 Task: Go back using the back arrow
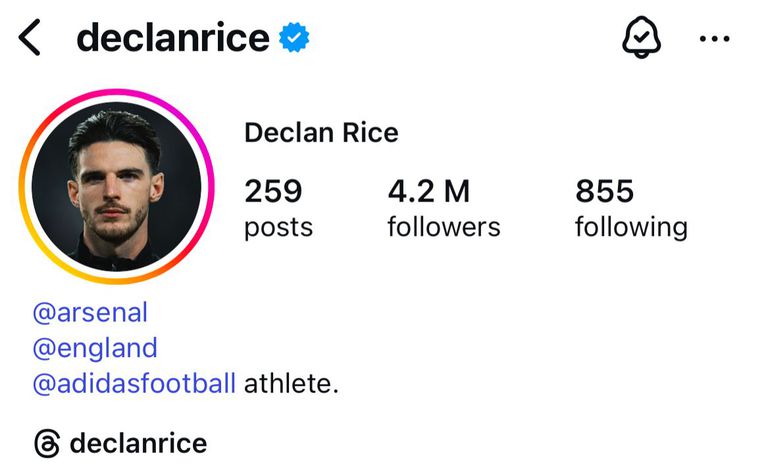(30, 38)
